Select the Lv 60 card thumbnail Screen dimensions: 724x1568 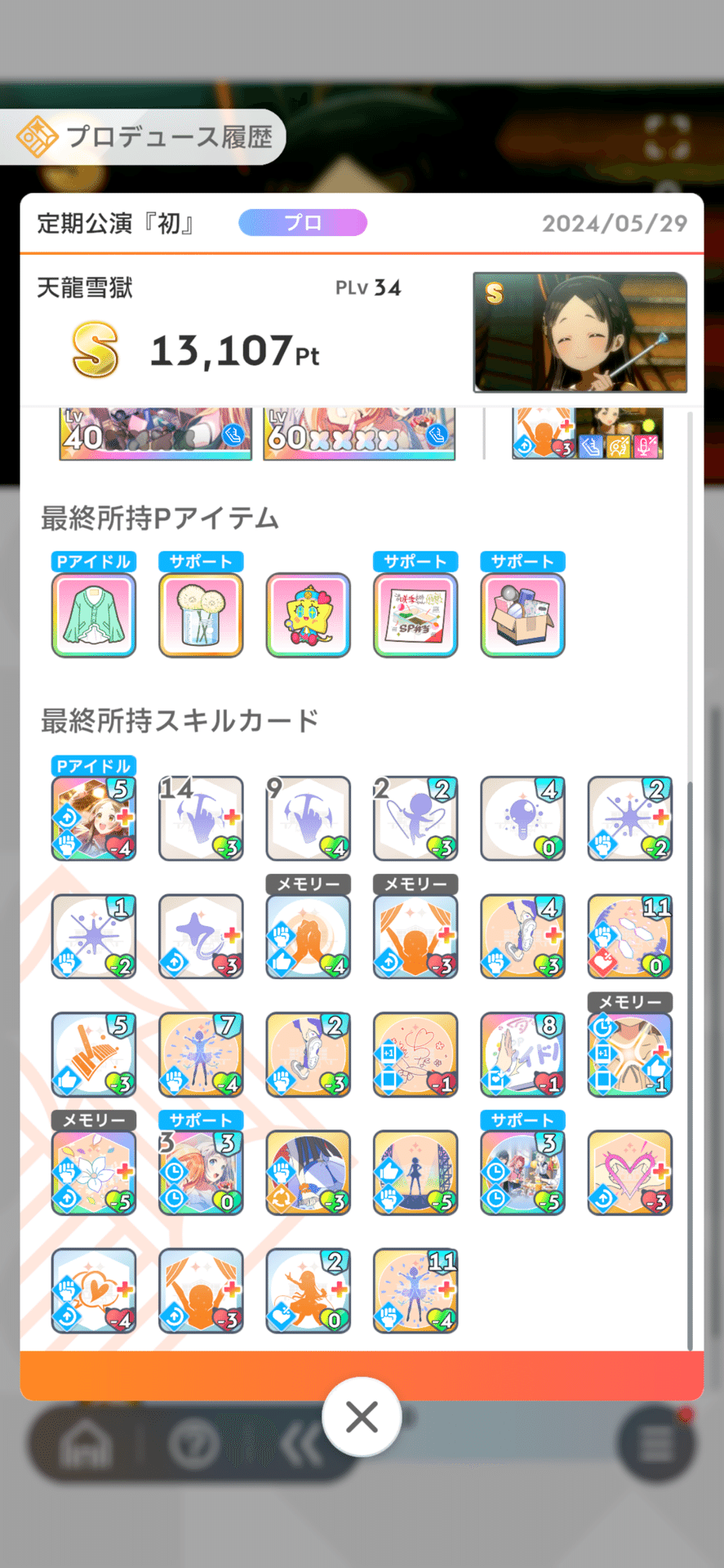(359, 434)
